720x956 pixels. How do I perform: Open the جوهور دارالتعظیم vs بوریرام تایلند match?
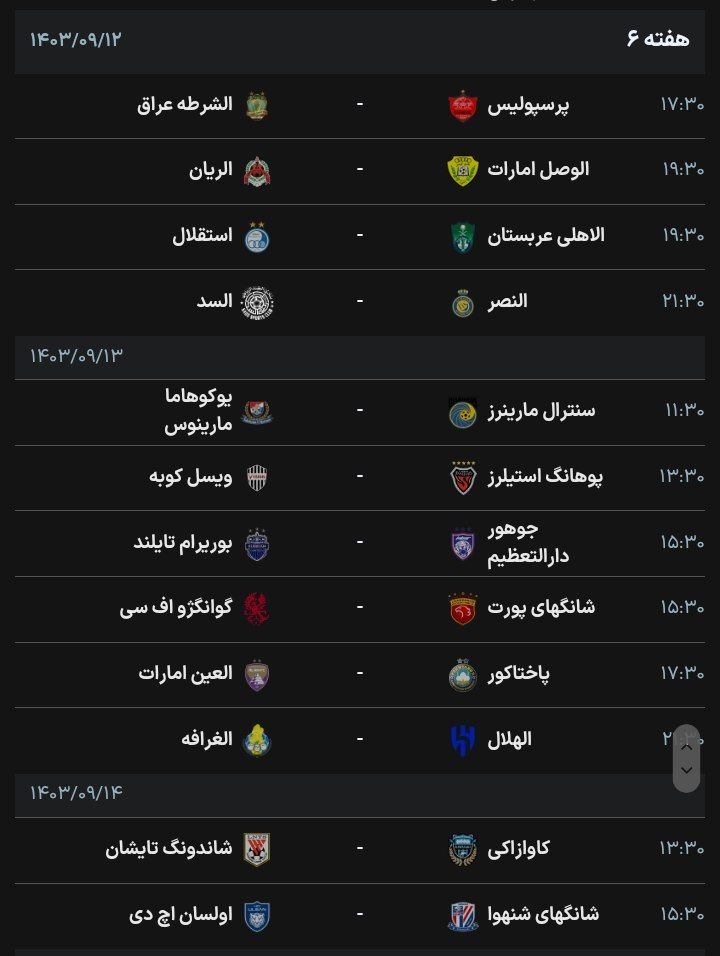coord(360,543)
